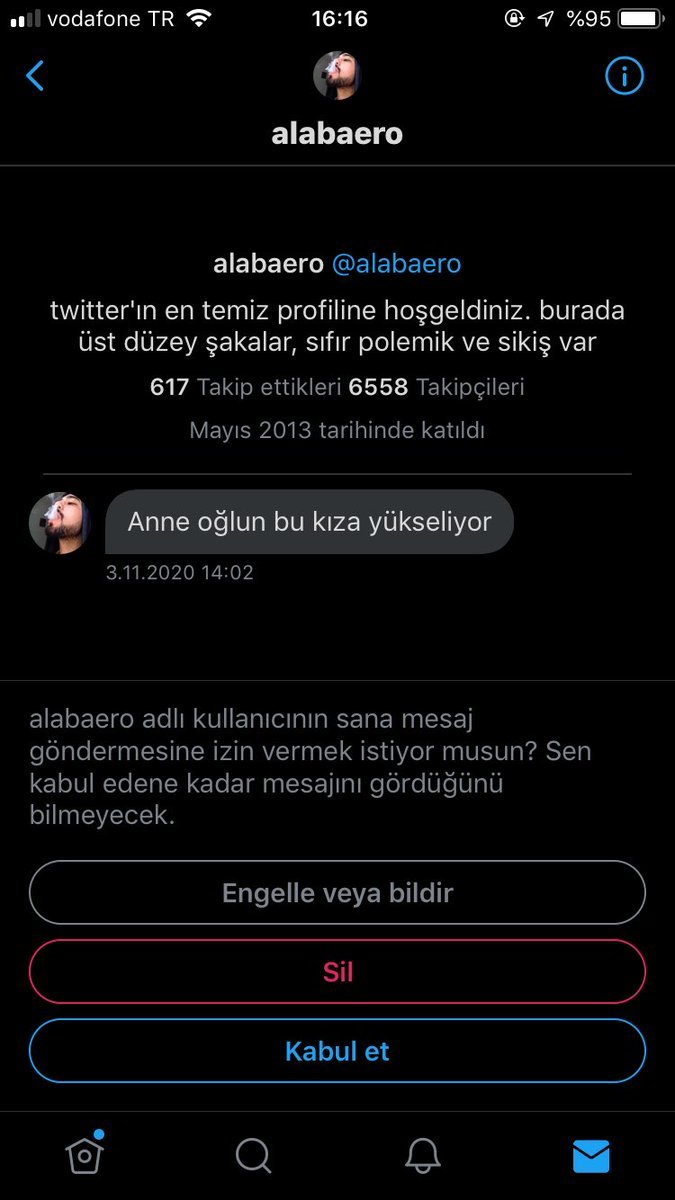Switch to the Home tab
Viewport: 675px width, 1200px height.
click(x=85, y=1156)
